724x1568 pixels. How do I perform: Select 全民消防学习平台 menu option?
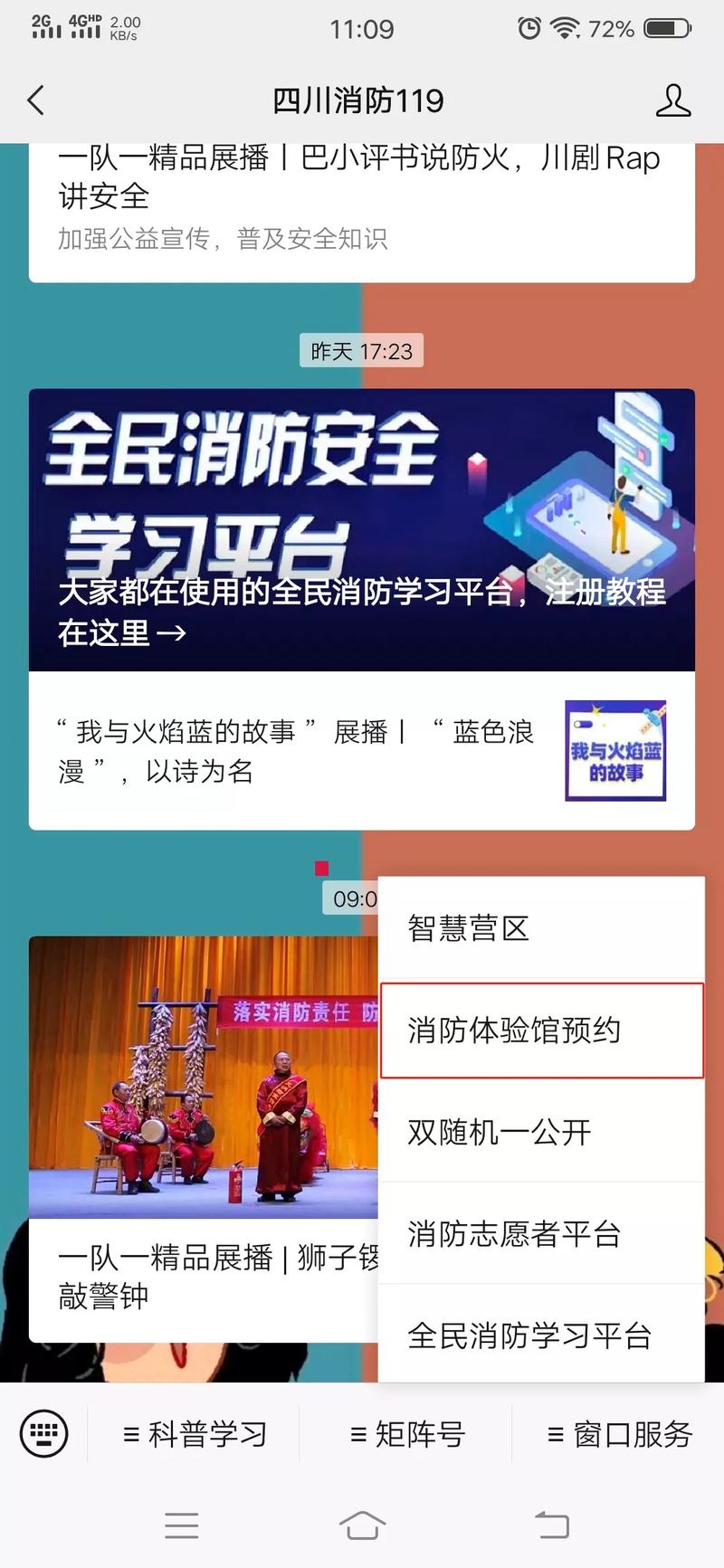pyautogui.click(x=541, y=1335)
